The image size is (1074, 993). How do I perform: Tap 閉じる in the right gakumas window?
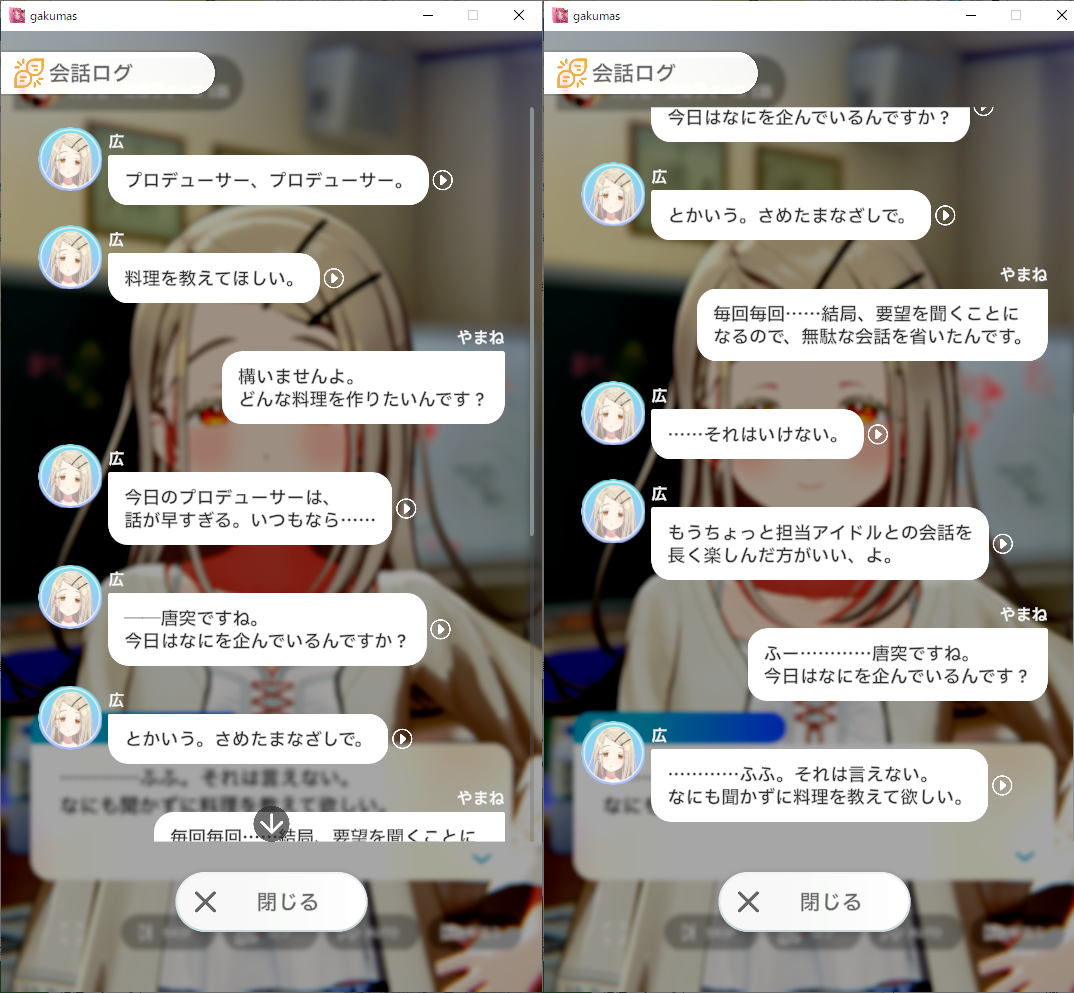click(x=814, y=902)
